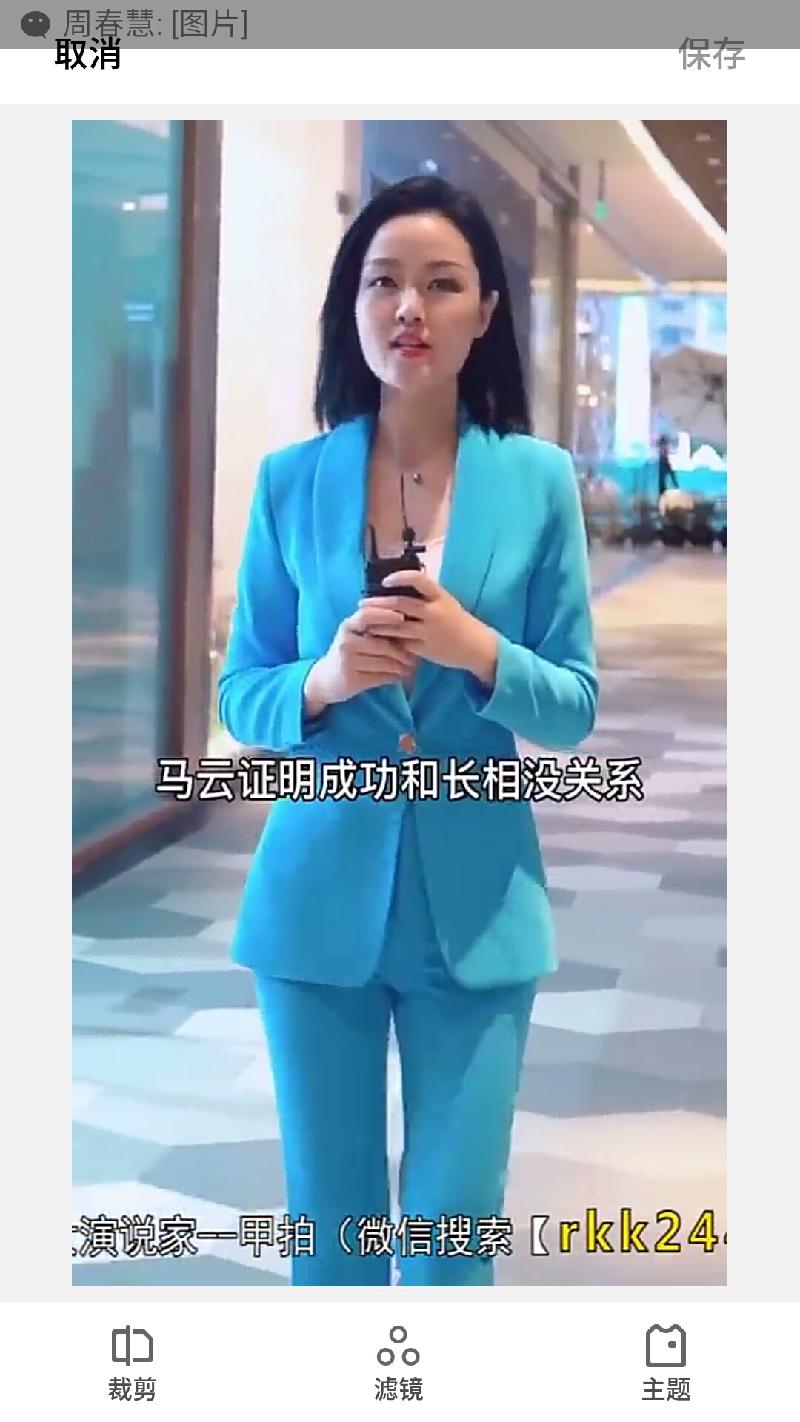Open the 滤镜 filter options
The height and width of the screenshot is (1422, 800).
tap(398, 1362)
